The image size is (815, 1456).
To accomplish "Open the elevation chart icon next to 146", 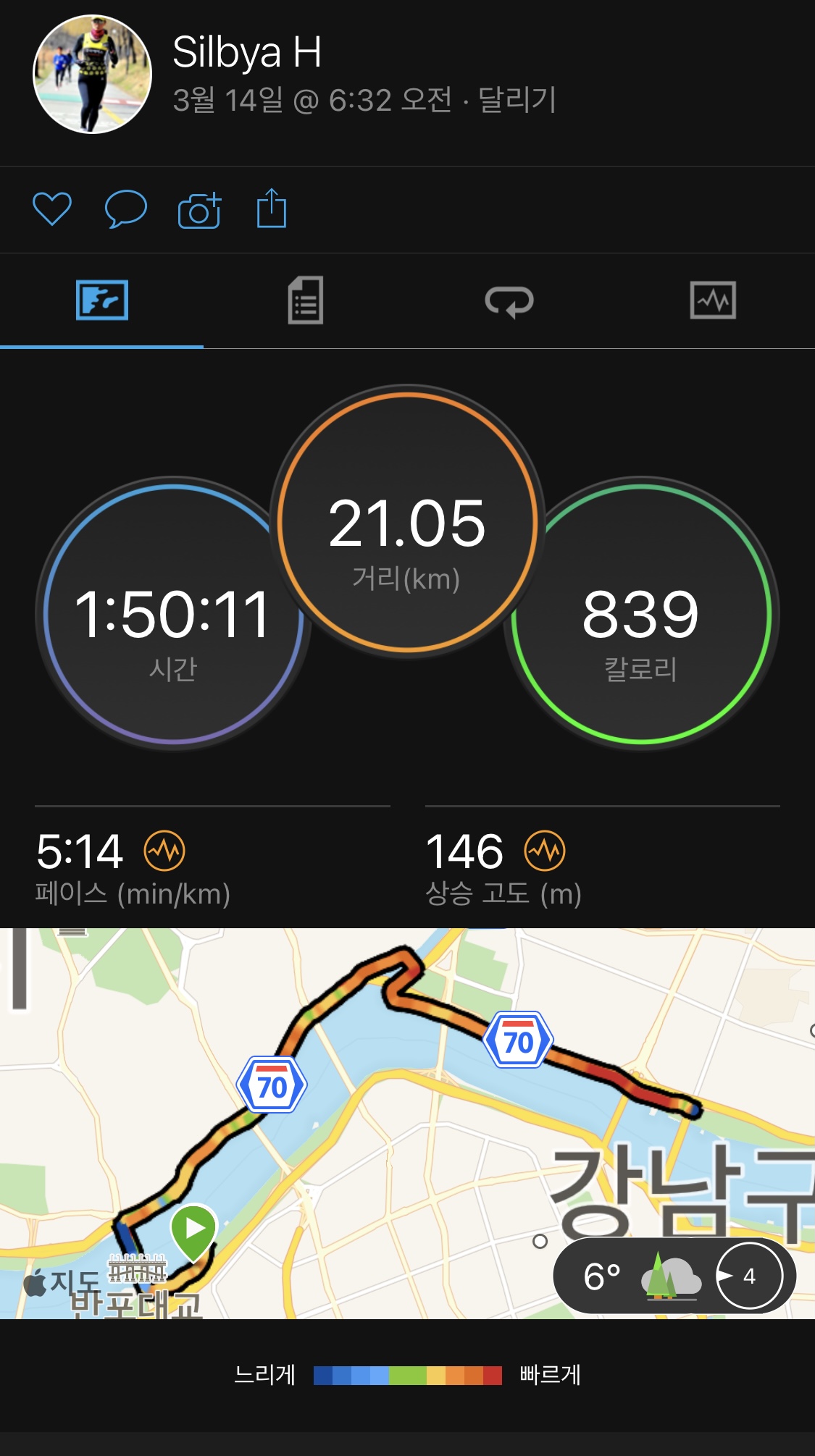I will click(x=545, y=851).
